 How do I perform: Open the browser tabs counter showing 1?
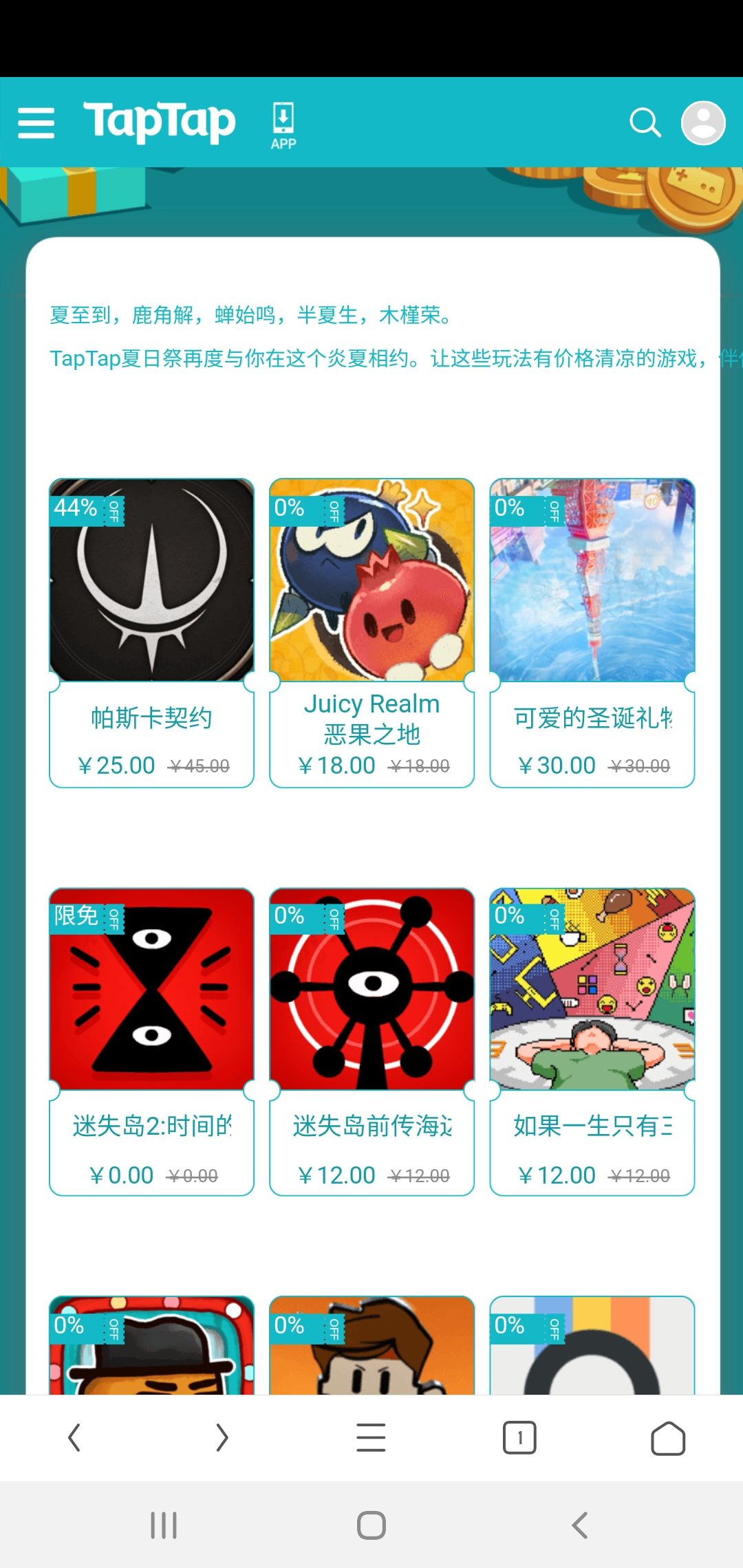(520, 1436)
